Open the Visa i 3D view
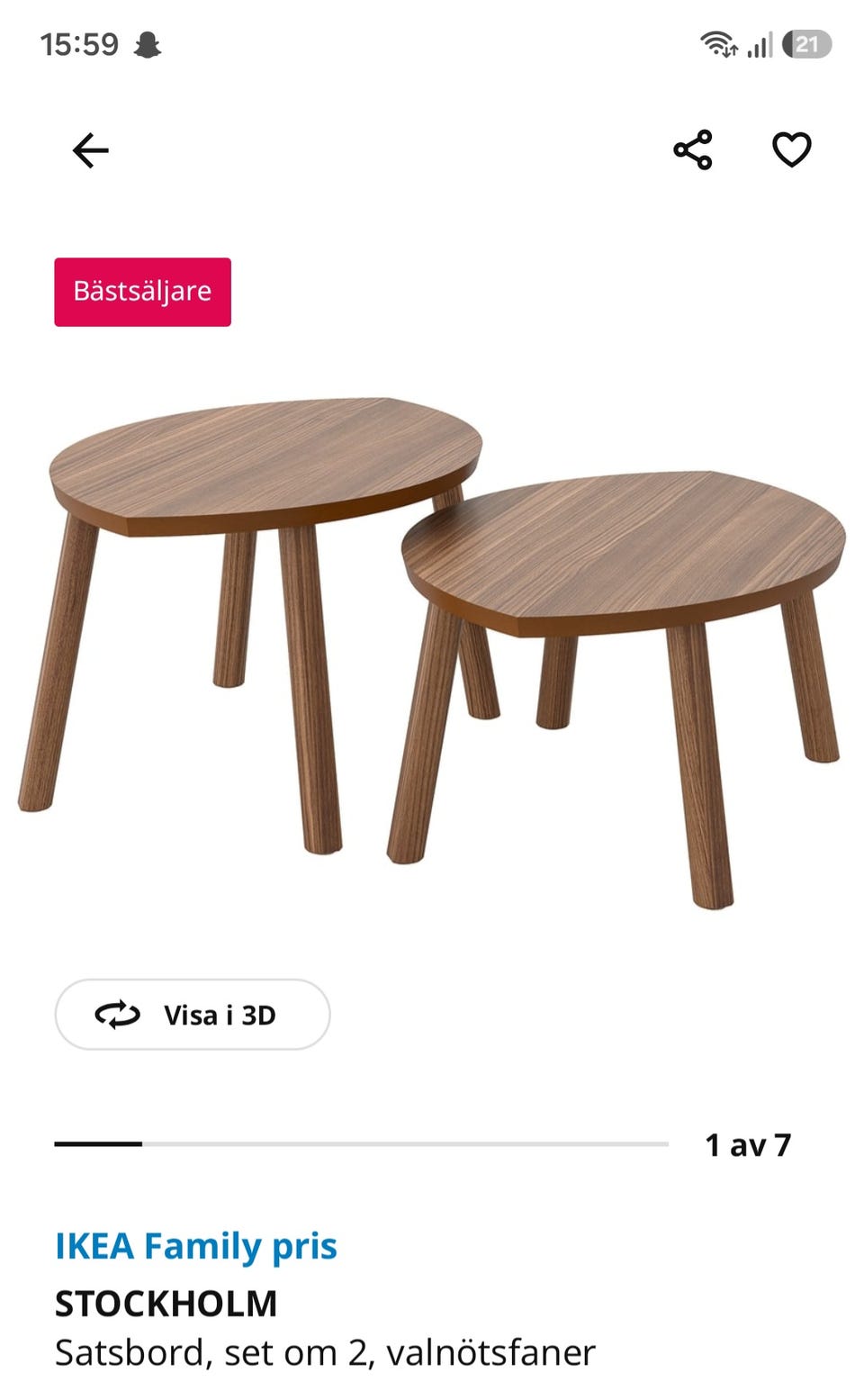864x1400 pixels. point(193,1015)
